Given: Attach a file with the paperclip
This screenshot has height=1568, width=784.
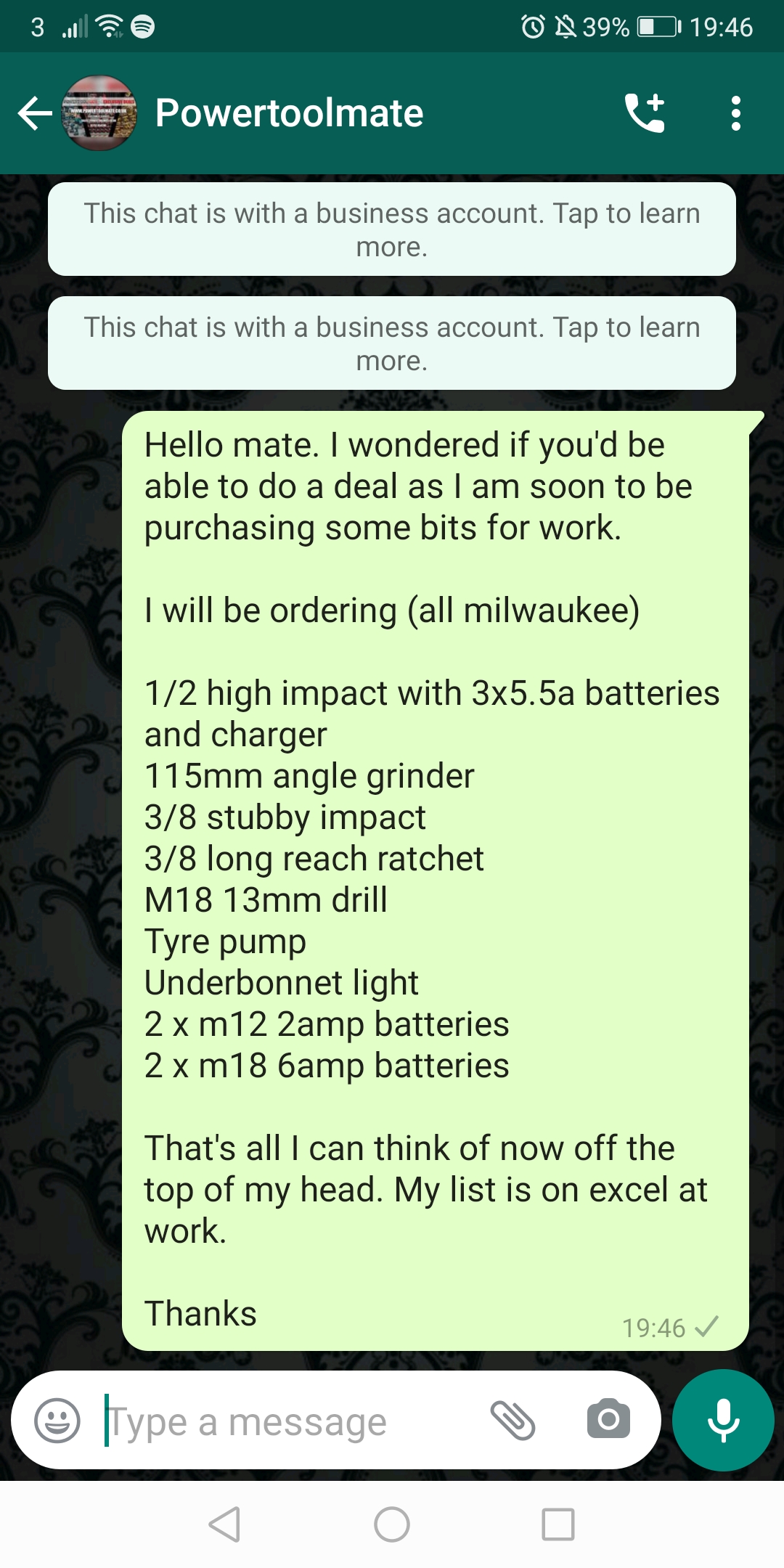Looking at the screenshot, I should pos(513,1421).
